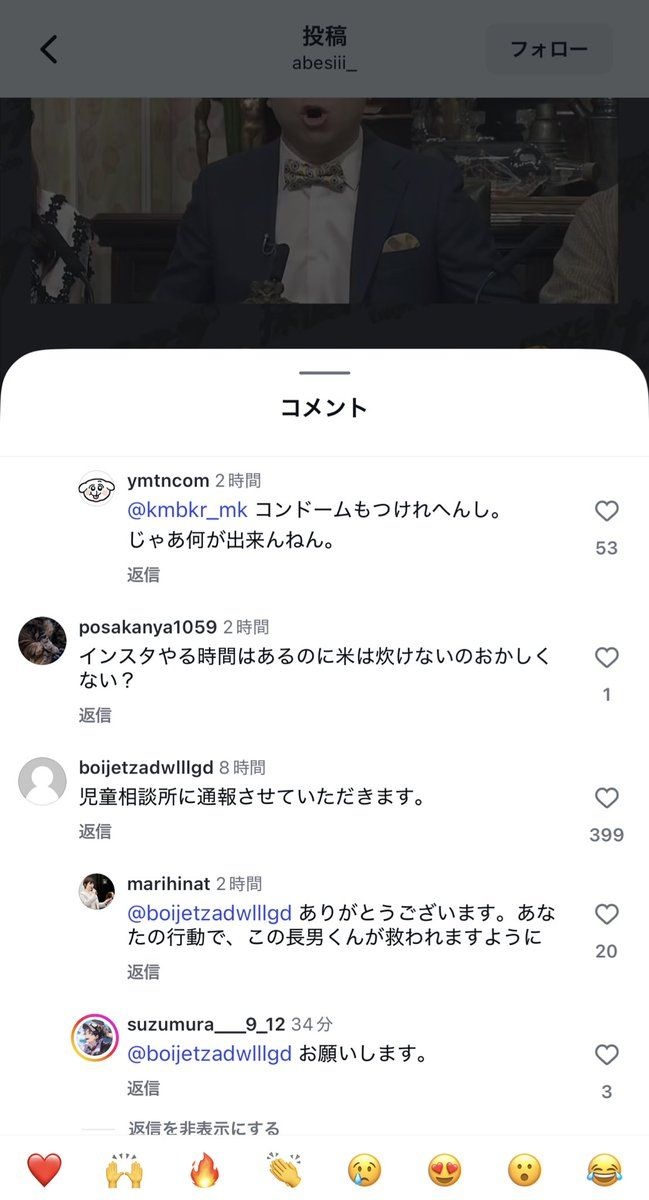Image resolution: width=649 pixels, height=1200 pixels.
Task: Like marihinat's reply
Action: (606, 915)
